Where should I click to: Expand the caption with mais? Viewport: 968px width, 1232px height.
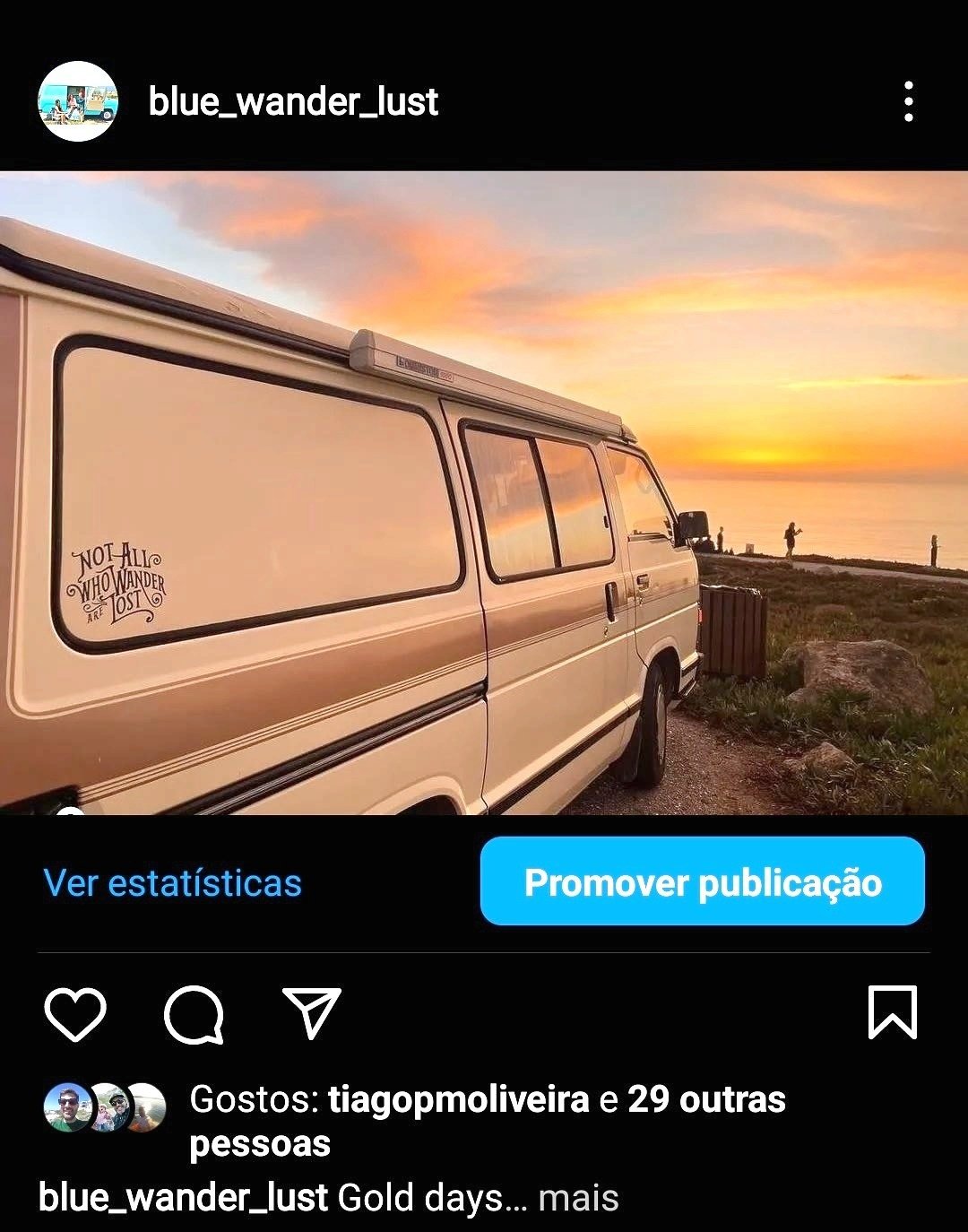point(579,1198)
